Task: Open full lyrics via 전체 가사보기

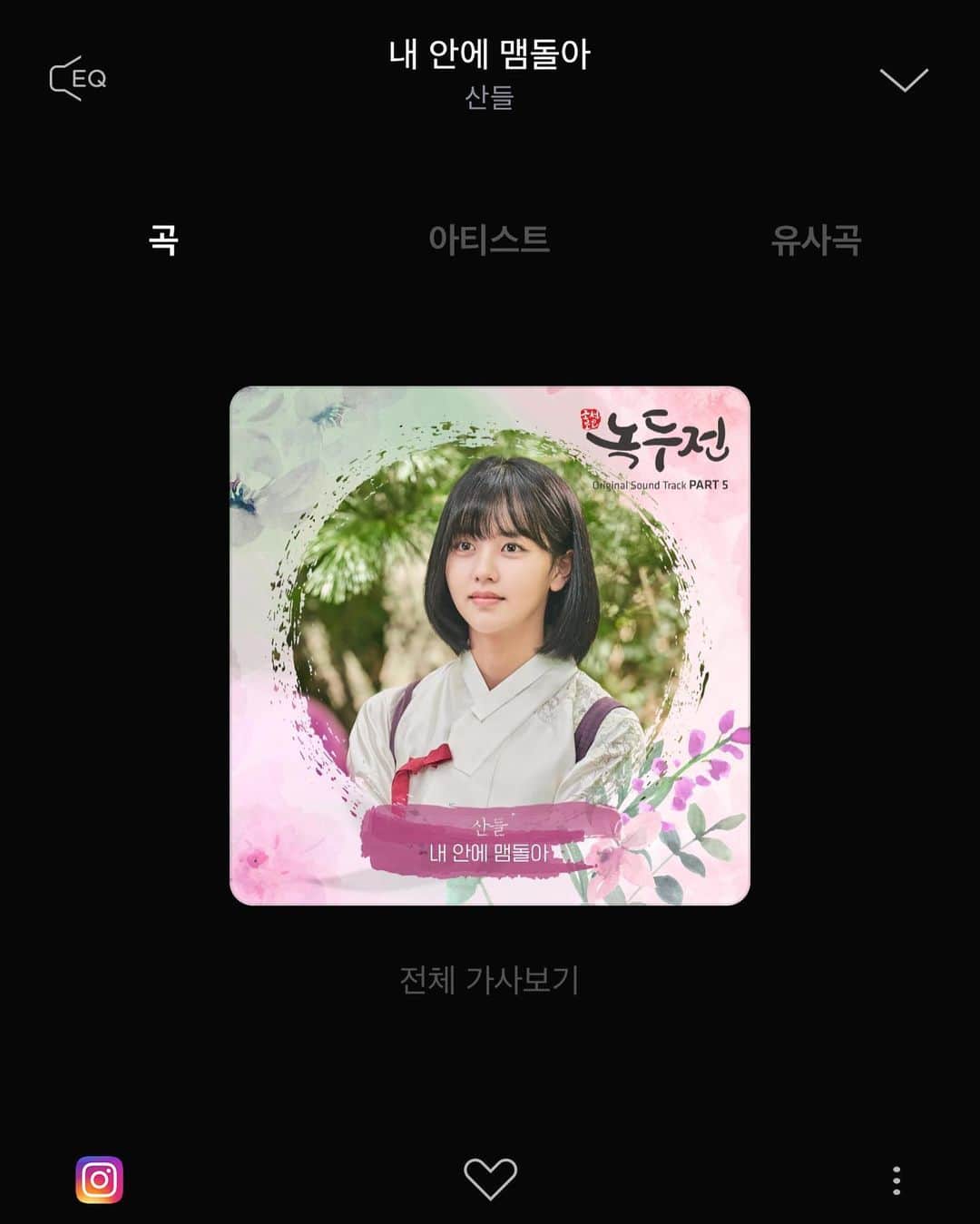Action: pyautogui.click(x=489, y=980)
